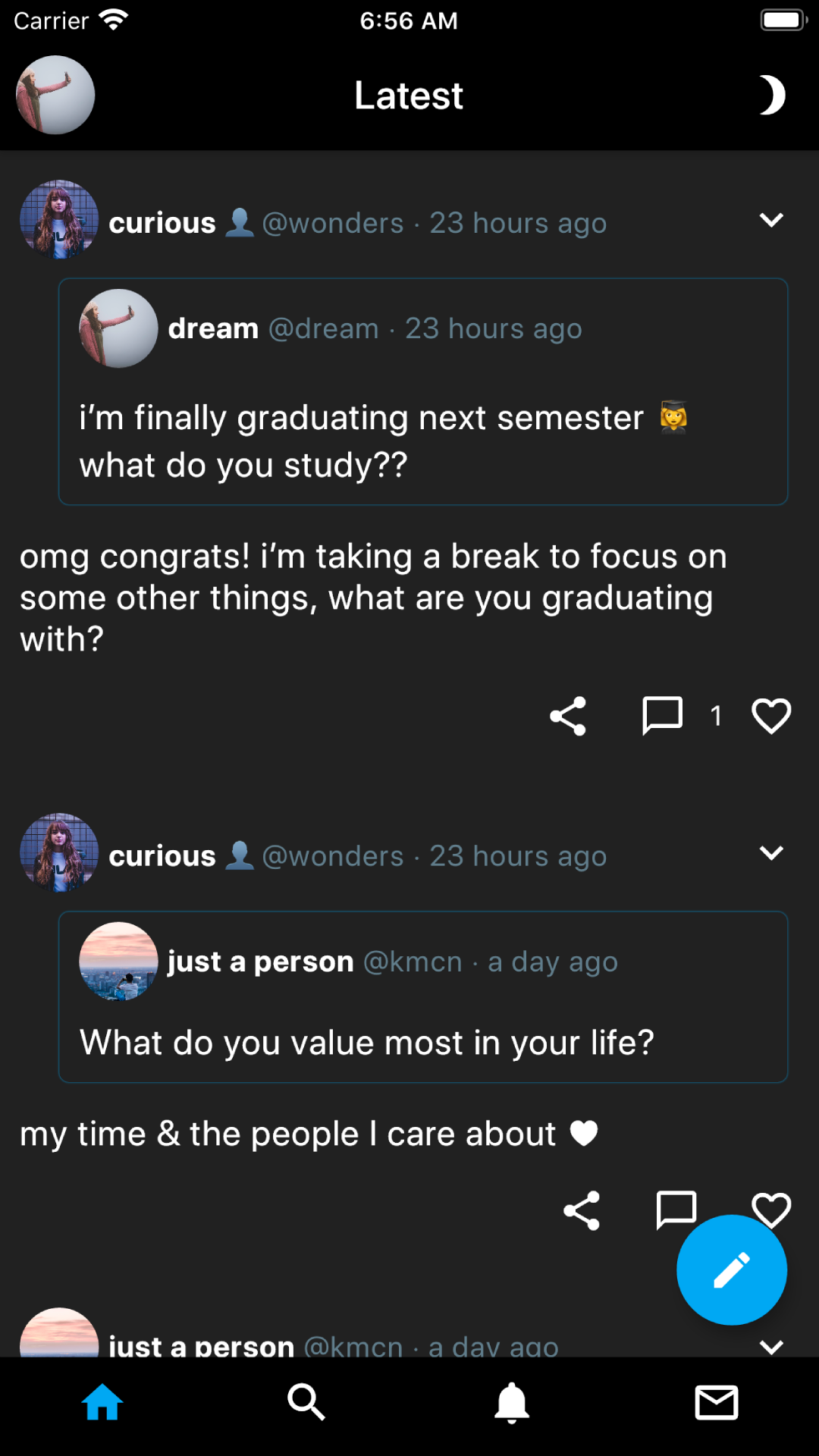The height and width of the screenshot is (1456, 819).
Task: Open your profile avatar in the header
Action: tap(55, 96)
